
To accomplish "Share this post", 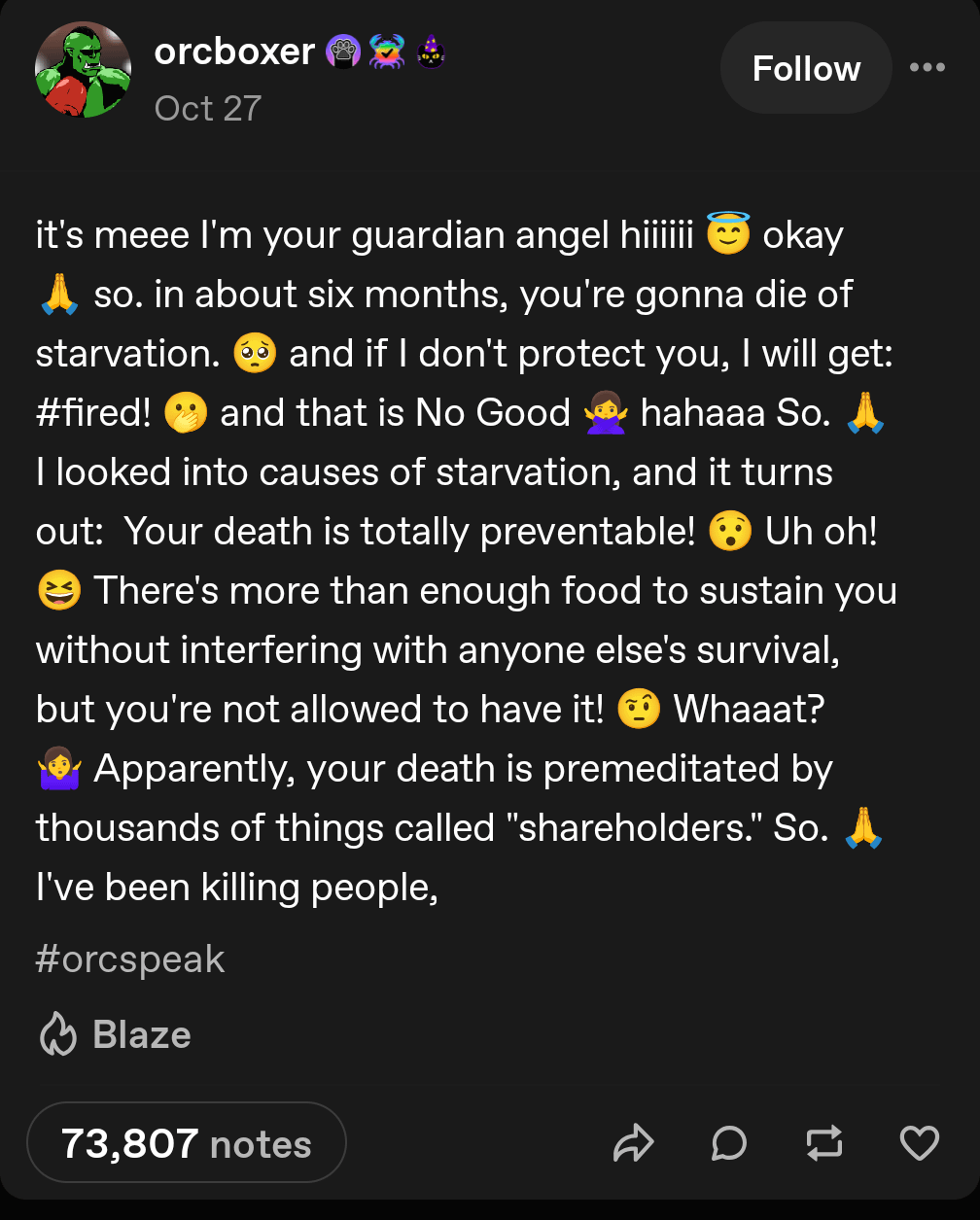I will pos(633,1143).
